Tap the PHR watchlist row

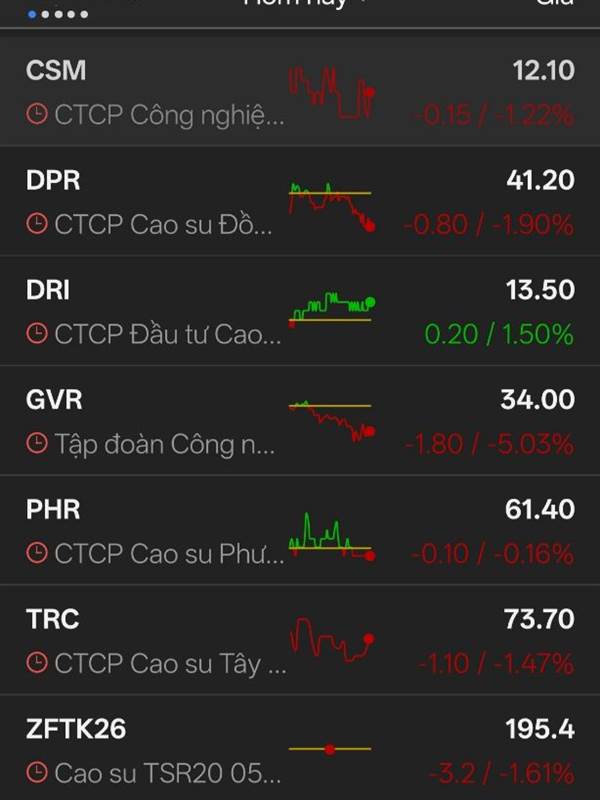point(300,531)
